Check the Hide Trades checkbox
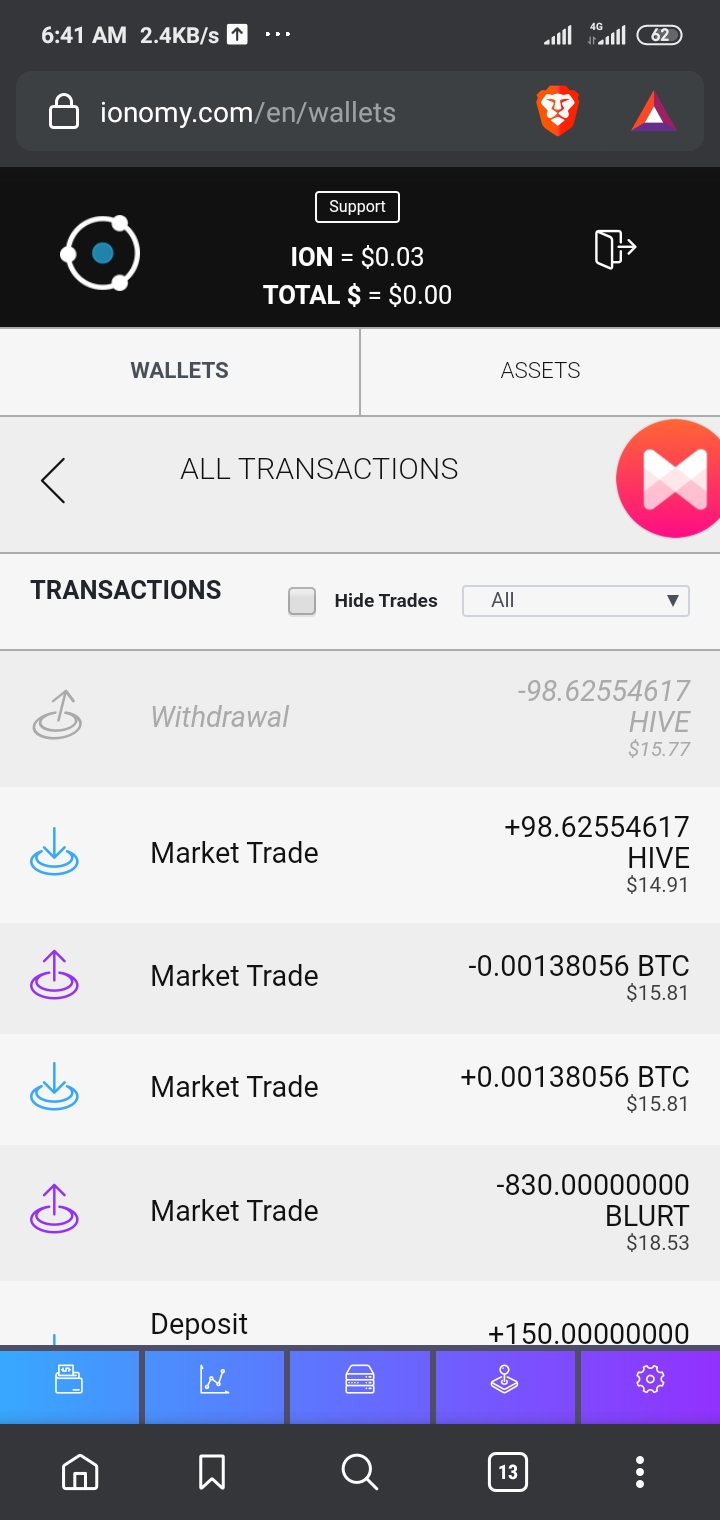 [x=302, y=601]
